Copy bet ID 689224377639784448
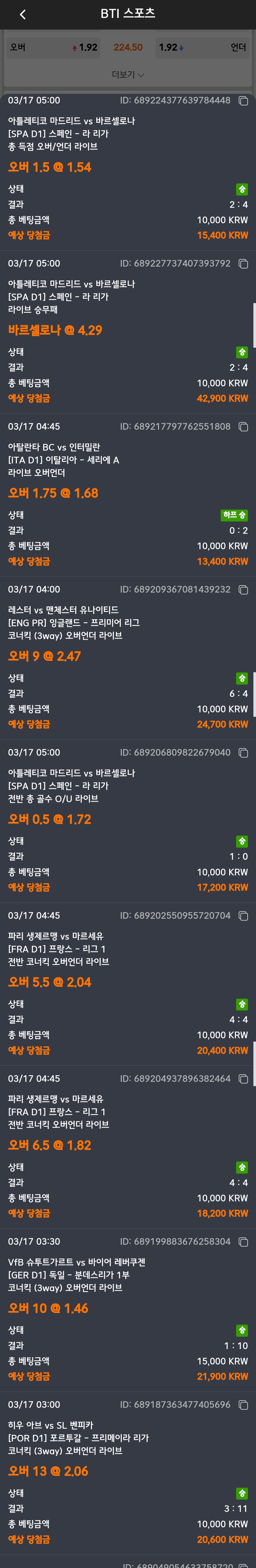256x1568 pixels. pos(243,101)
